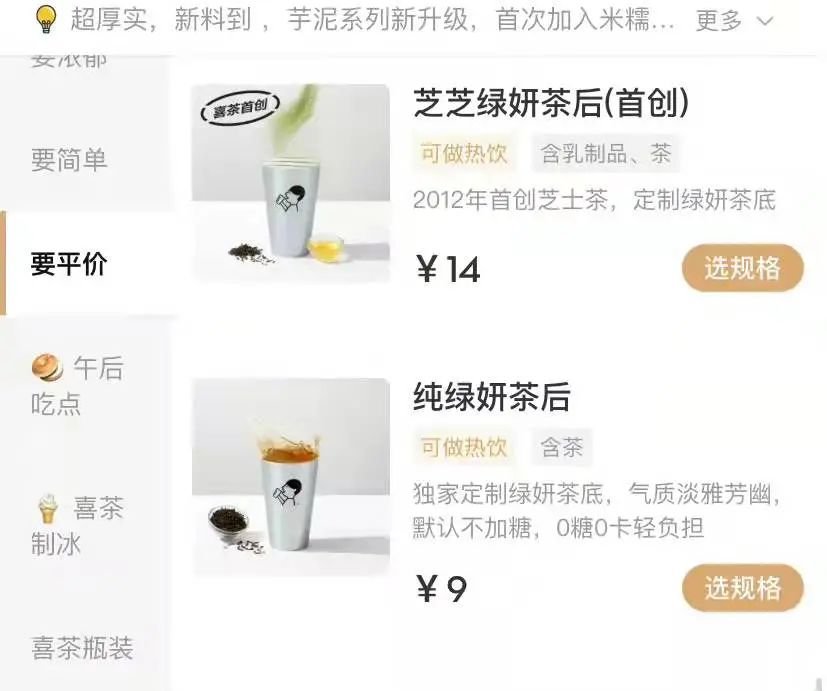Select the 要平价 category

point(68,264)
